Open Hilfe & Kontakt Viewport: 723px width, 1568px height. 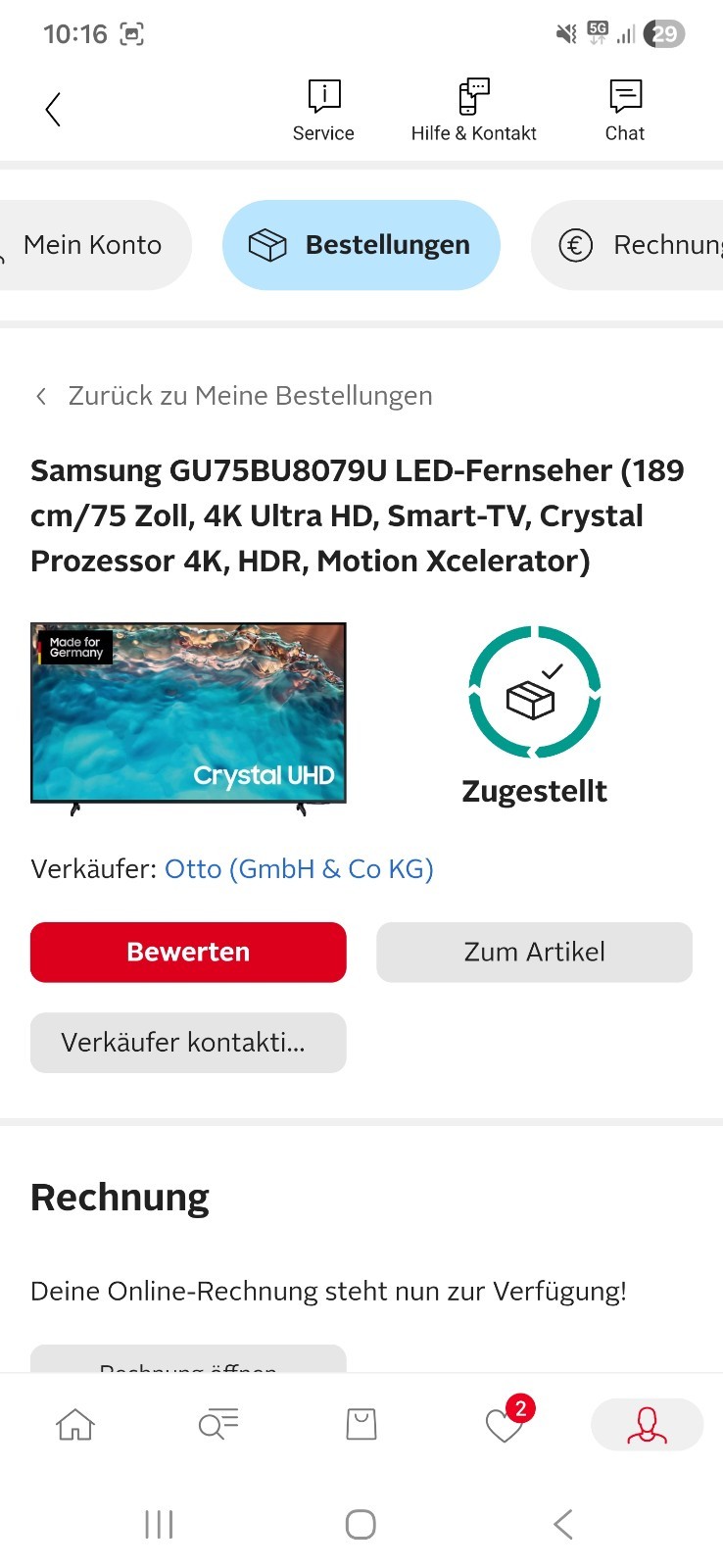point(473,111)
